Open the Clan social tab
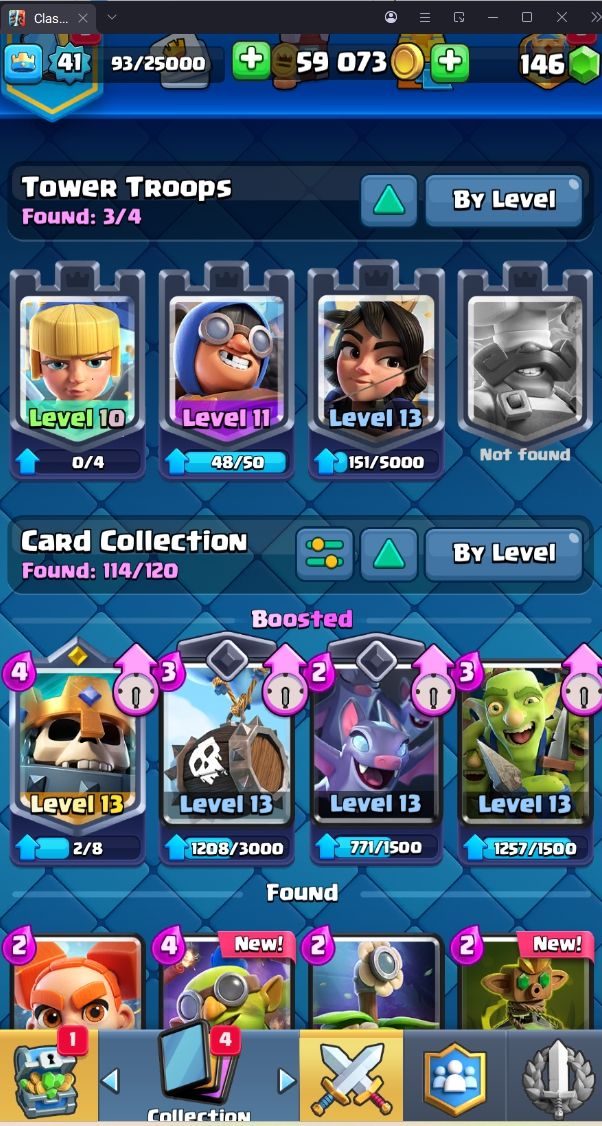This screenshot has height=1126, width=602. [455, 1078]
